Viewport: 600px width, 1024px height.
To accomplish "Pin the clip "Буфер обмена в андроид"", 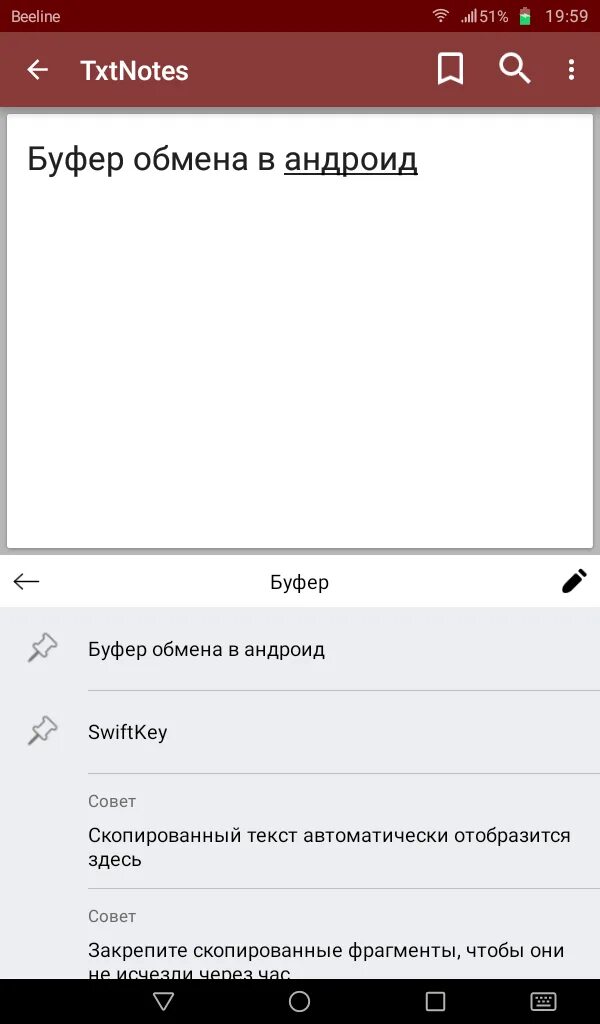I will [42, 648].
